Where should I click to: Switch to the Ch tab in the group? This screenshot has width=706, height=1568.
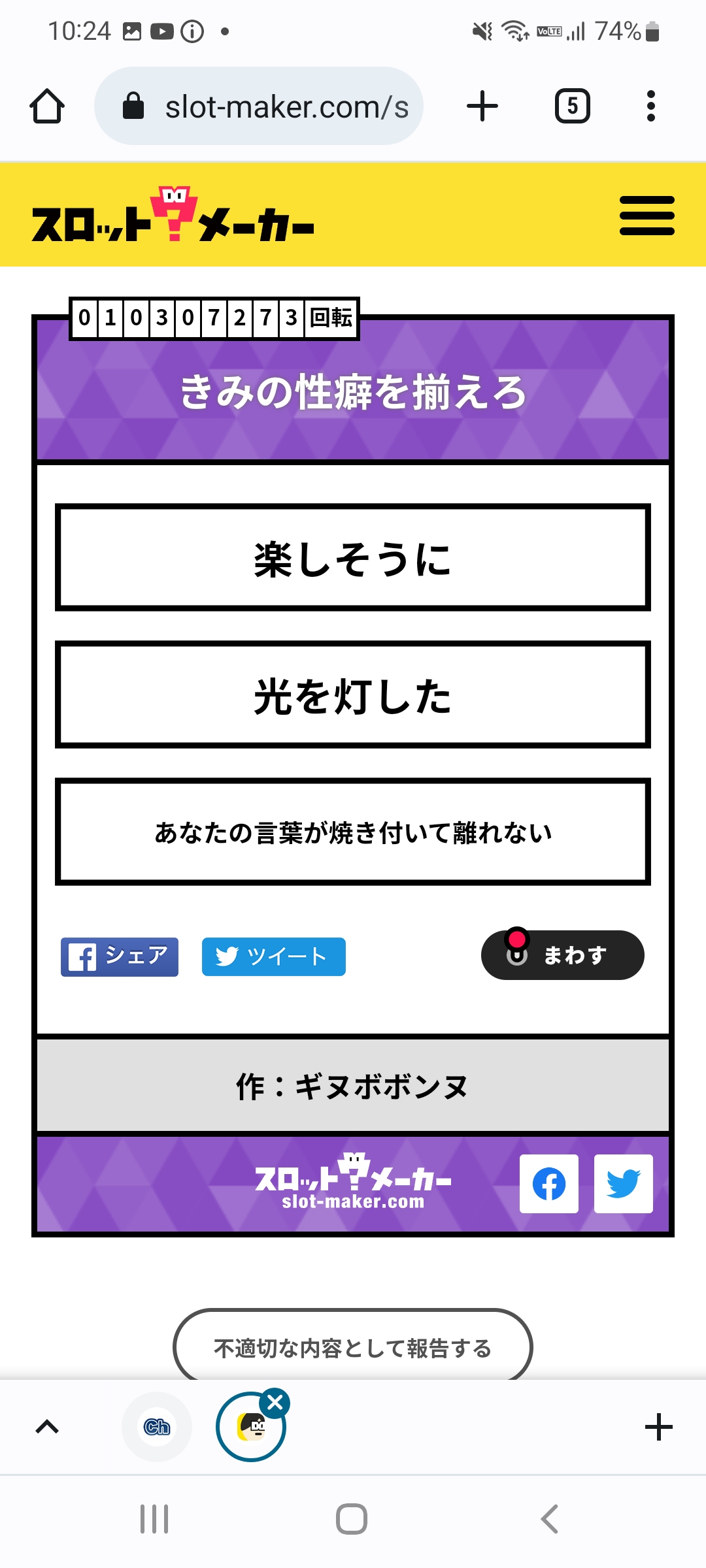pyautogui.click(x=157, y=1427)
